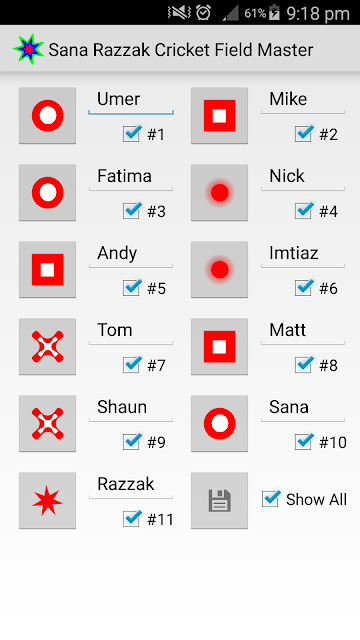
Task: Tap the cross marker button beside Tom
Action: (x=47, y=347)
